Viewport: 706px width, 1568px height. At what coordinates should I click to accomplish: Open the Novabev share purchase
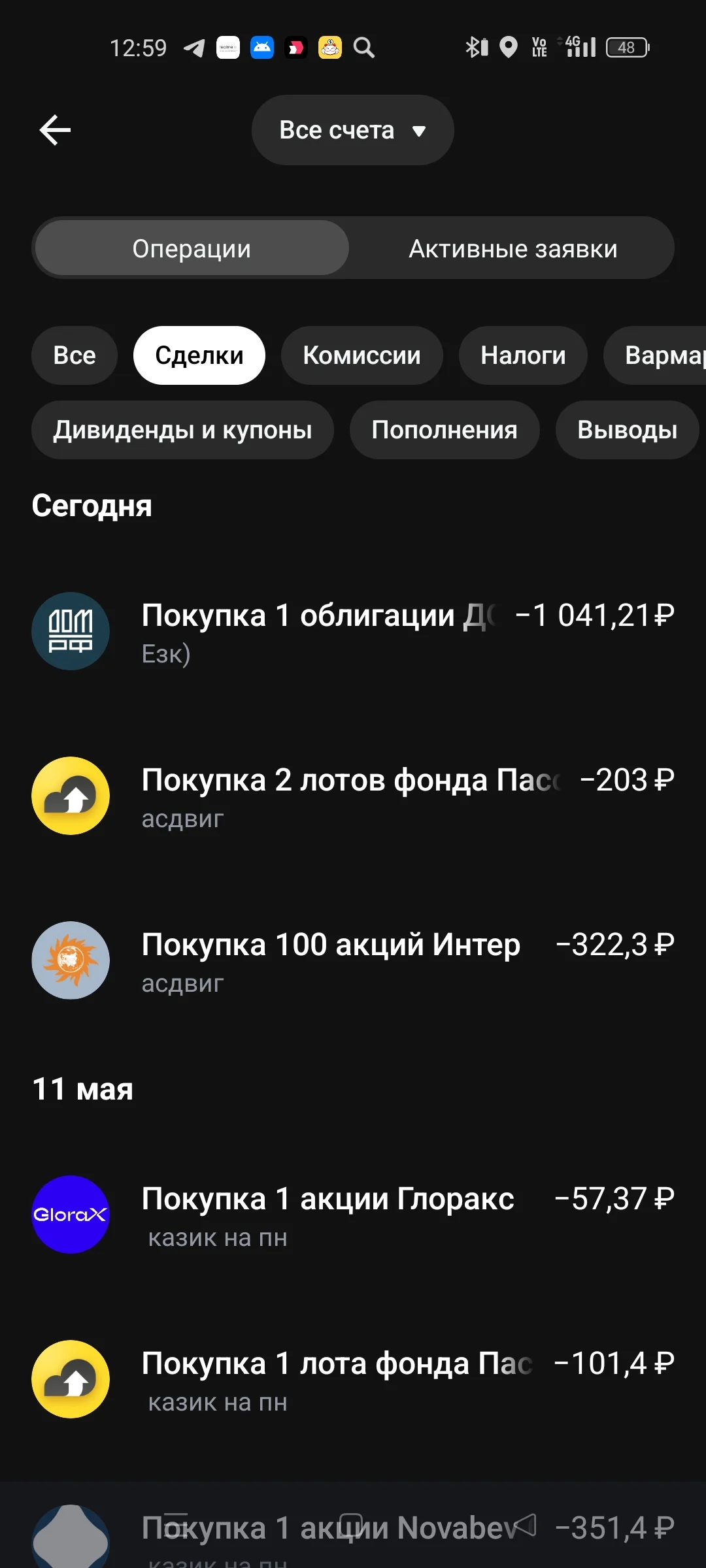coord(353,1537)
